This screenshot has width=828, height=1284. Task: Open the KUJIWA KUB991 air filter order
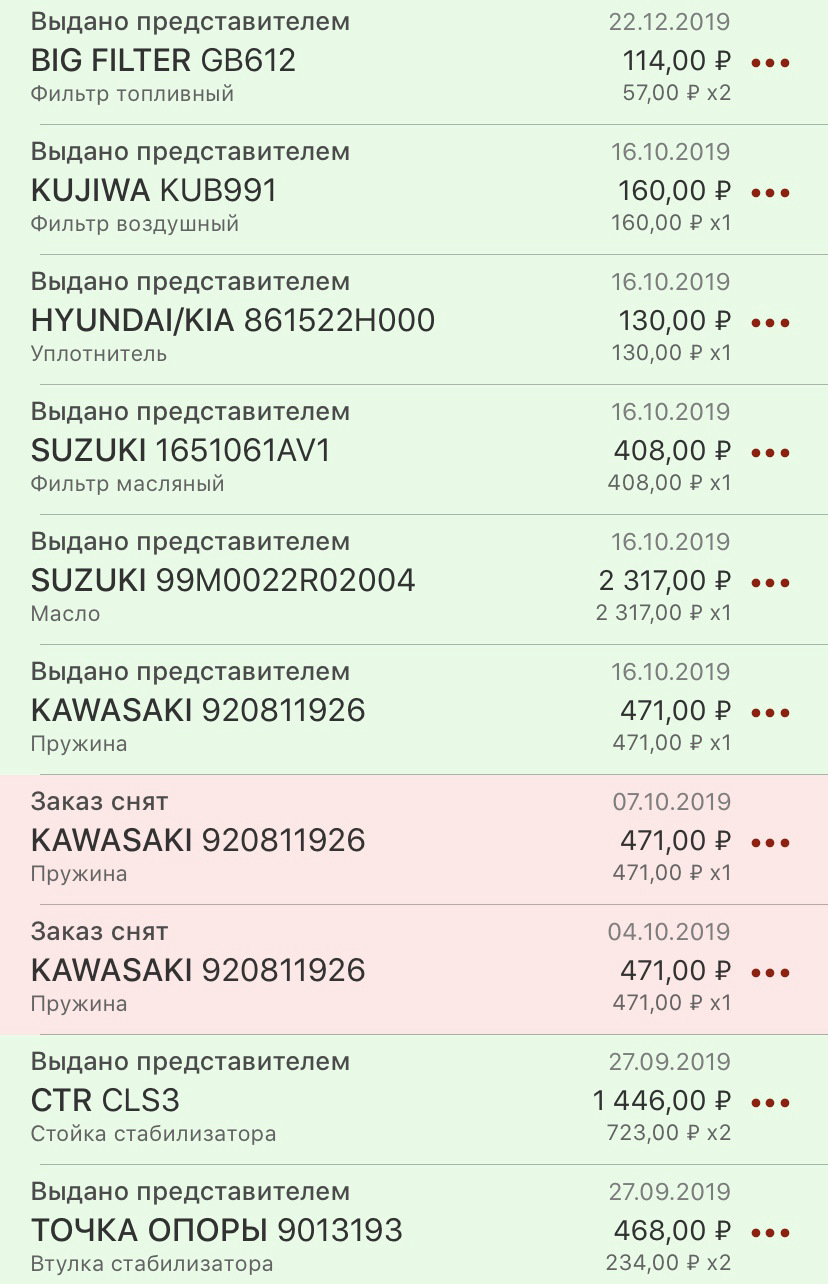click(300, 190)
